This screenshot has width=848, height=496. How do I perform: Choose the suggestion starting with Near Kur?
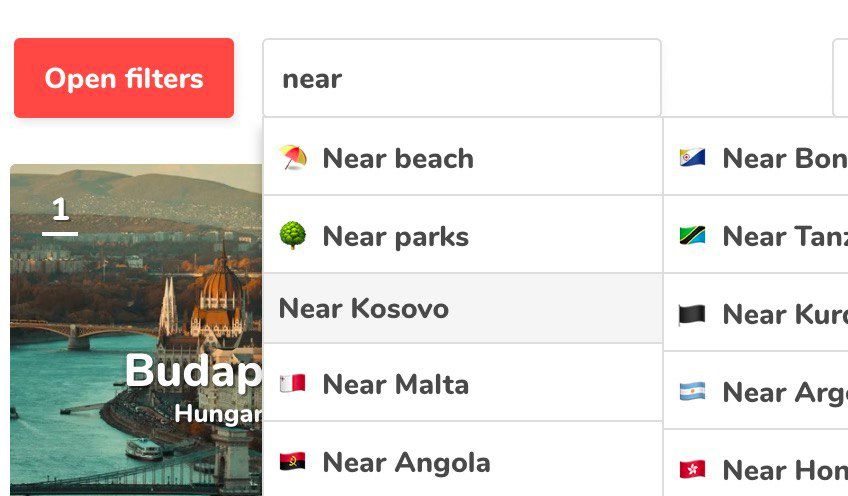pos(760,314)
